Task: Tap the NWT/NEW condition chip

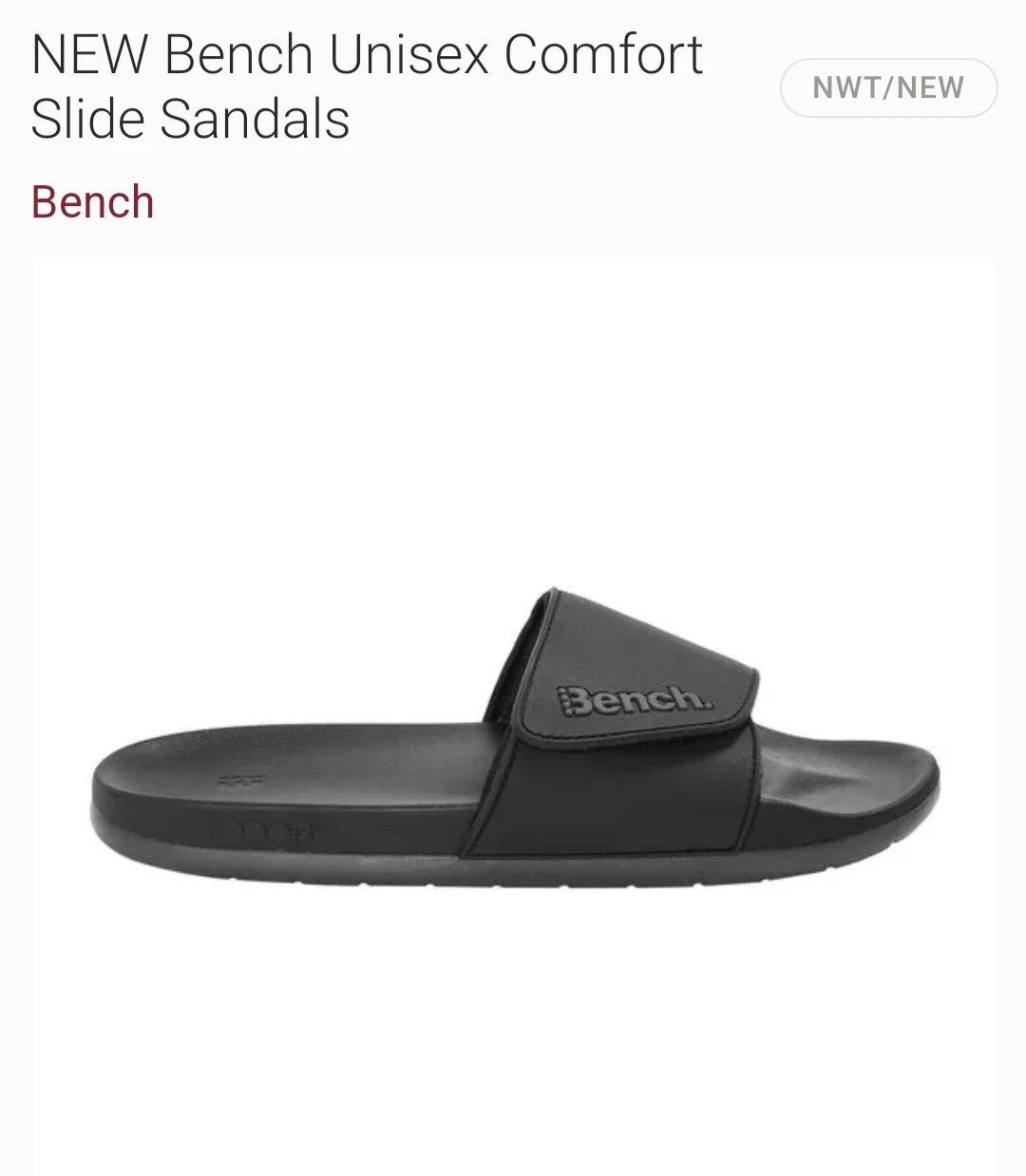Action: 888,88
